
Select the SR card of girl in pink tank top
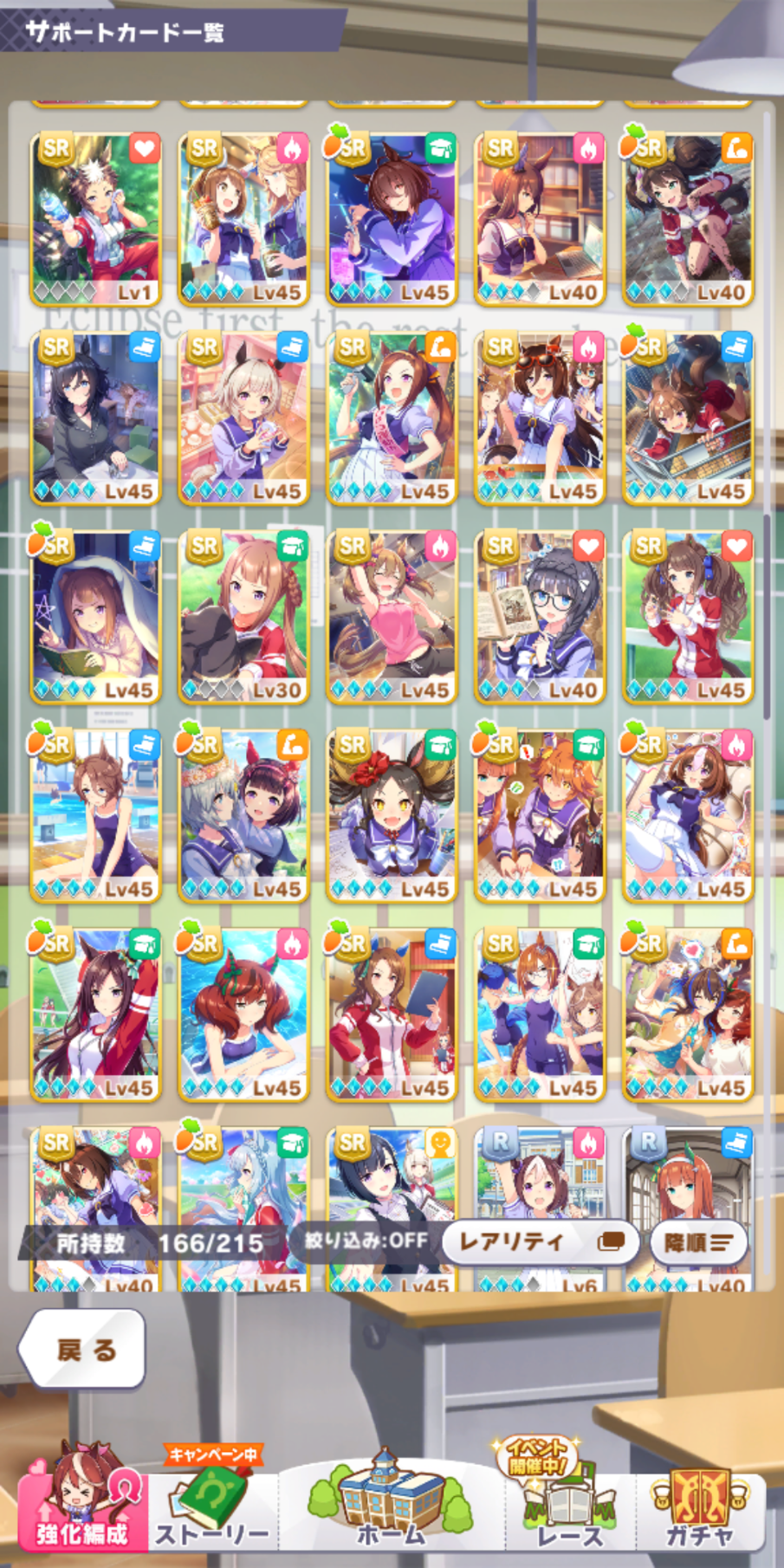pyautogui.click(x=392, y=617)
